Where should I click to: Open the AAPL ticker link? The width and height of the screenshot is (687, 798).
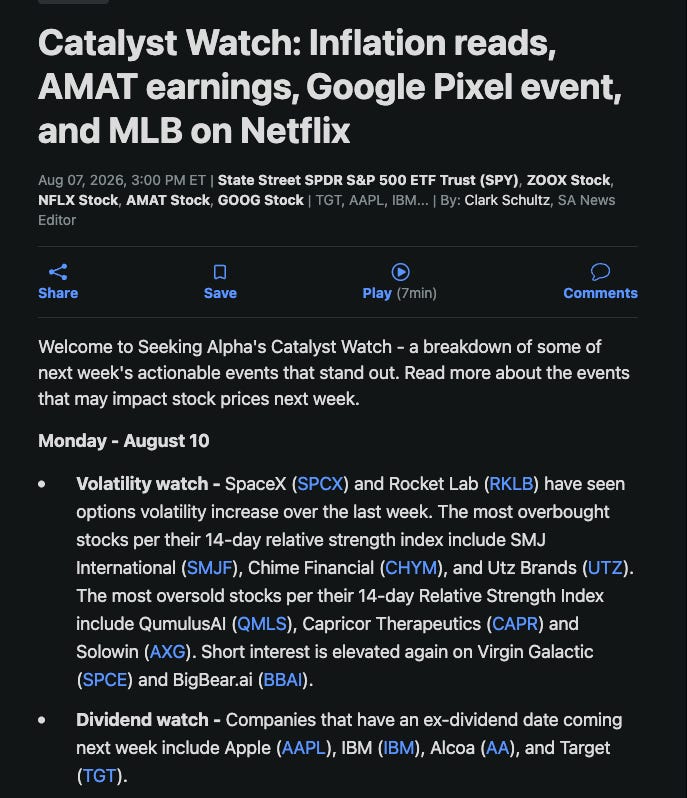pyautogui.click(x=303, y=748)
